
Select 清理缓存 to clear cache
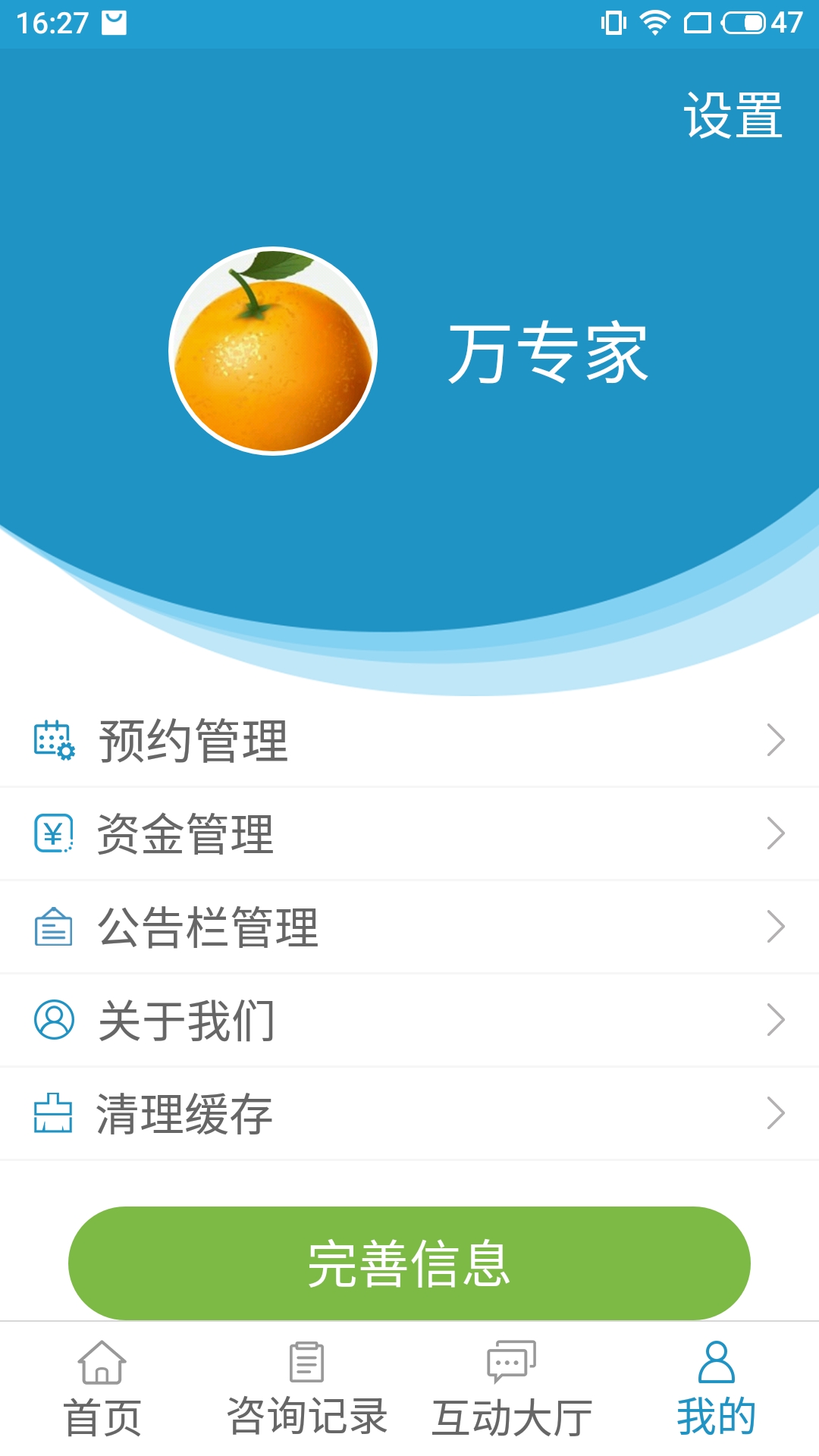click(x=409, y=1113)
